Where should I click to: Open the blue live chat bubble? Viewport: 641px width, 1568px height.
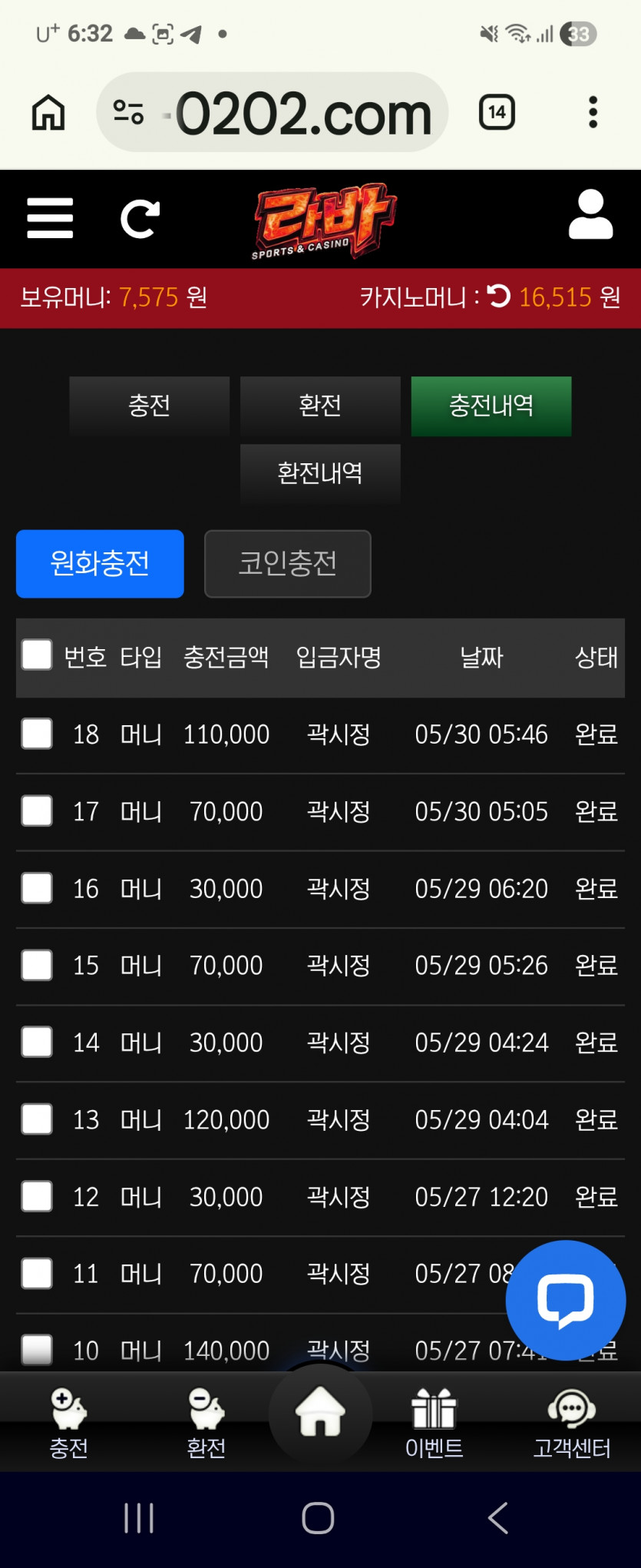click(566, 1300)
